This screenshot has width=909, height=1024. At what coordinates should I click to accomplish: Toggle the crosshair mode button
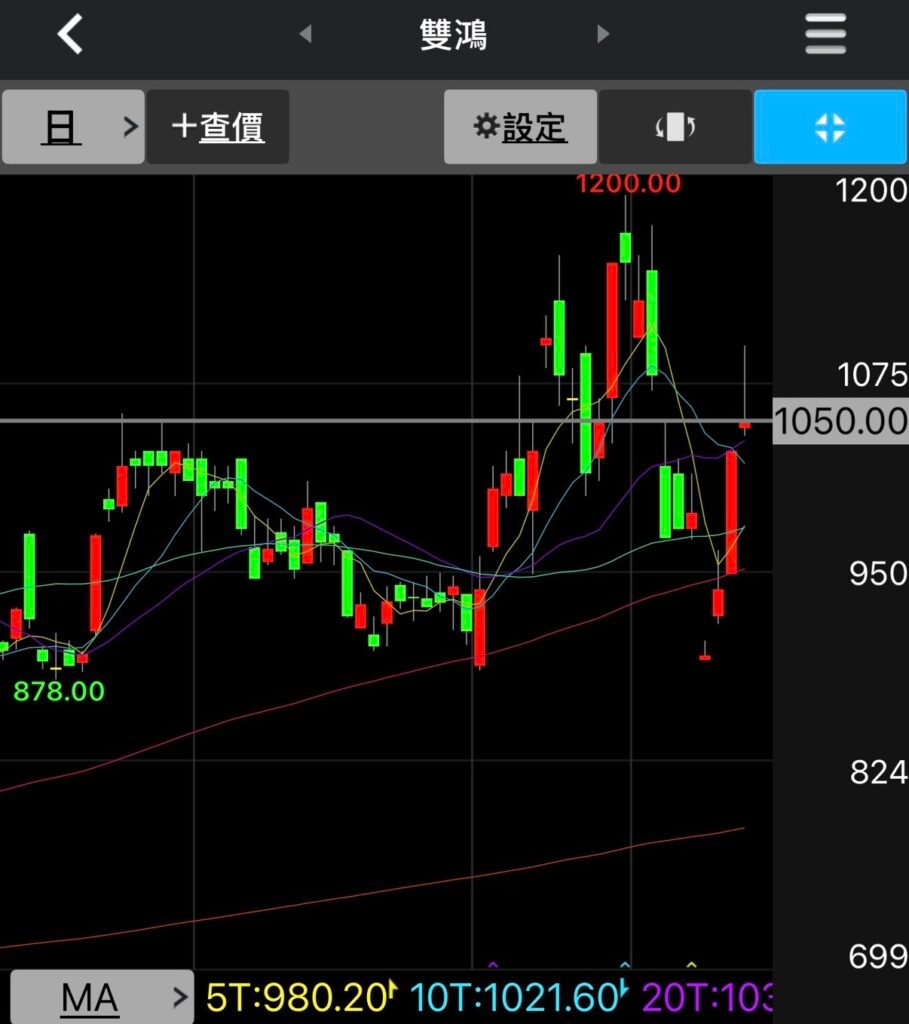830,127
